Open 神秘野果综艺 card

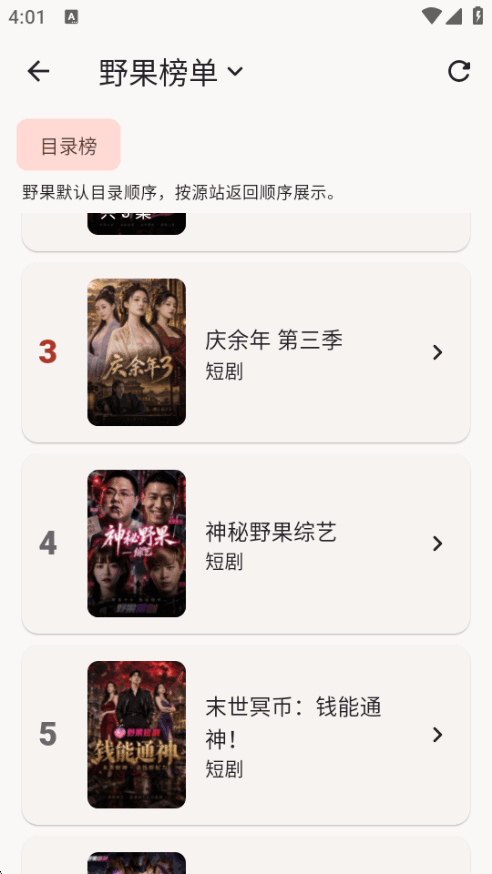pos(246,543)
